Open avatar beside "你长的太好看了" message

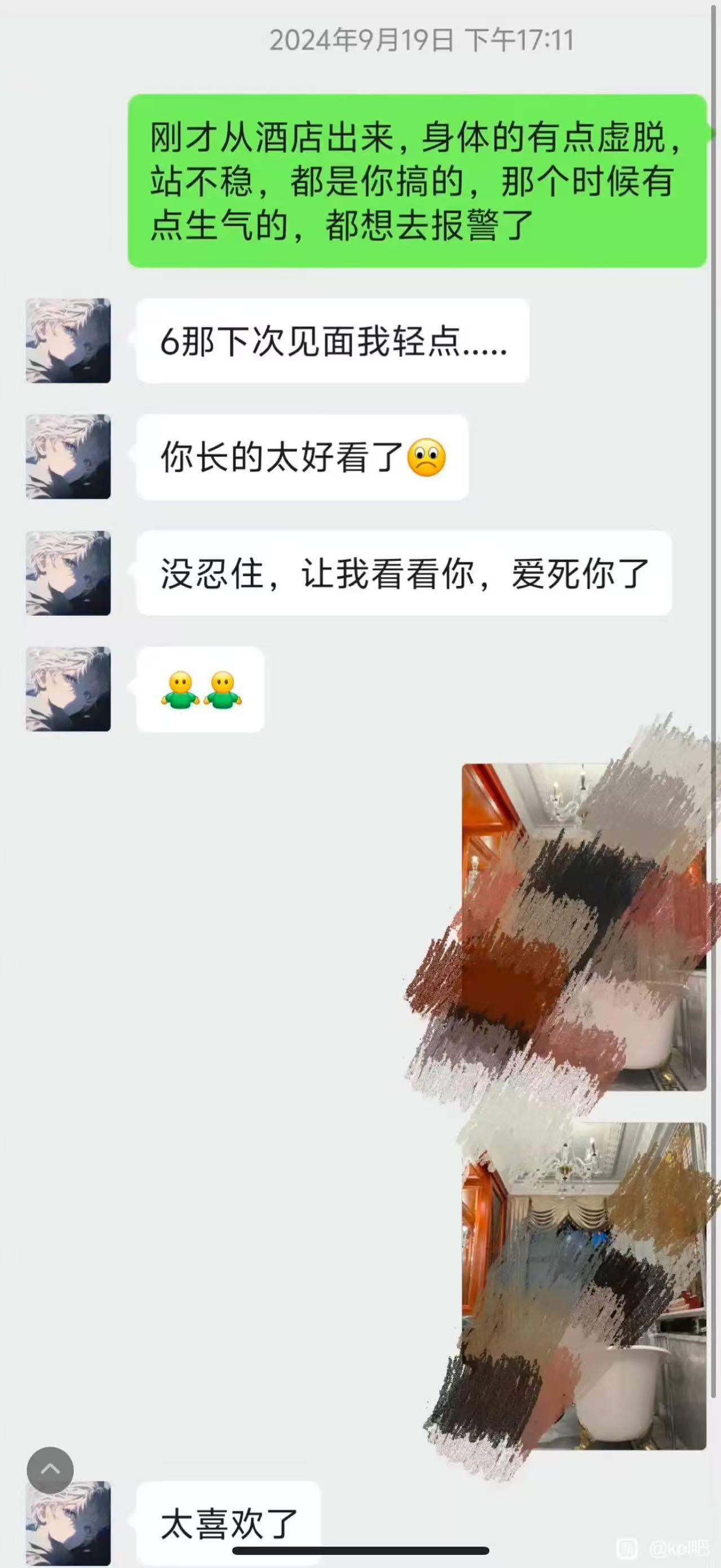tap(68, 457)
